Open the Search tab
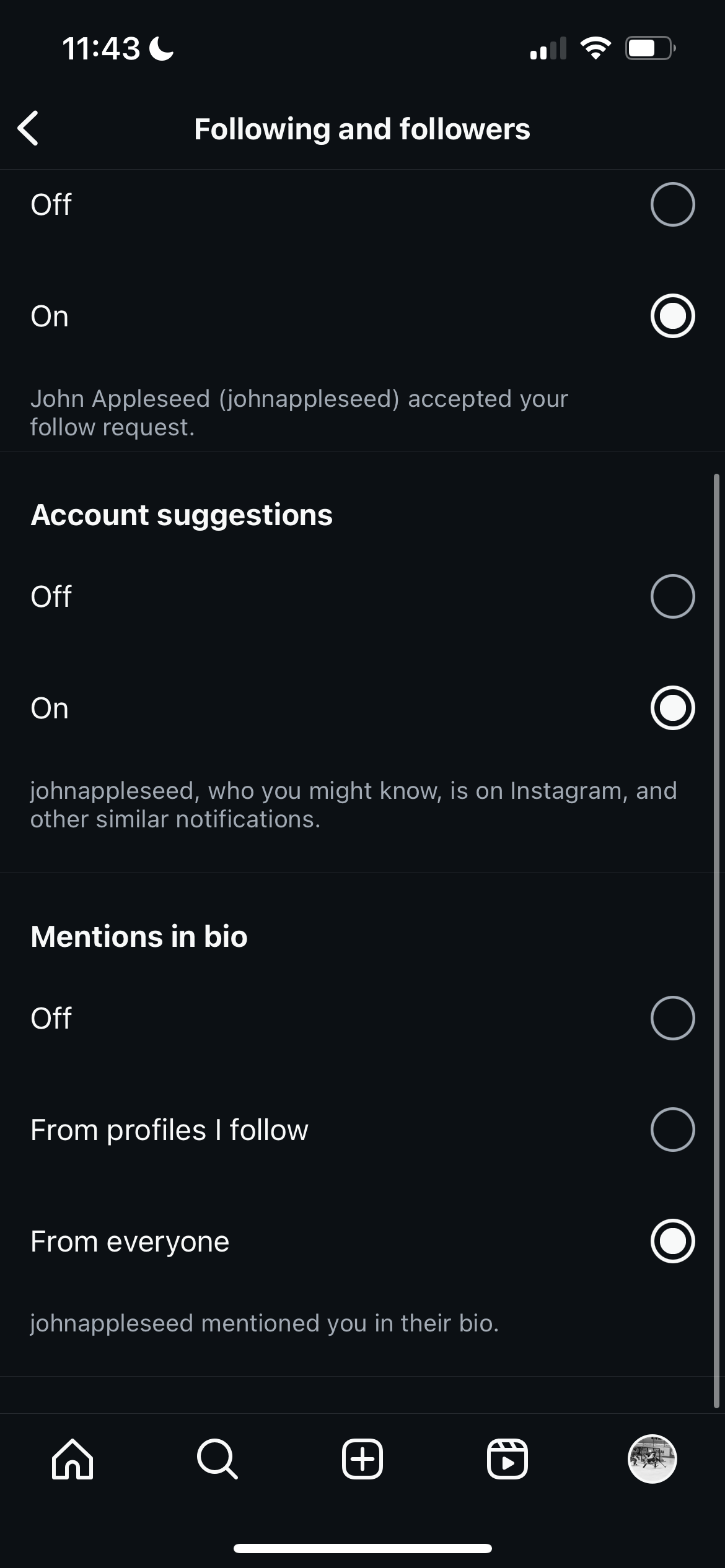Viewport: 725px width, 1568px height. click(217, 1459)
